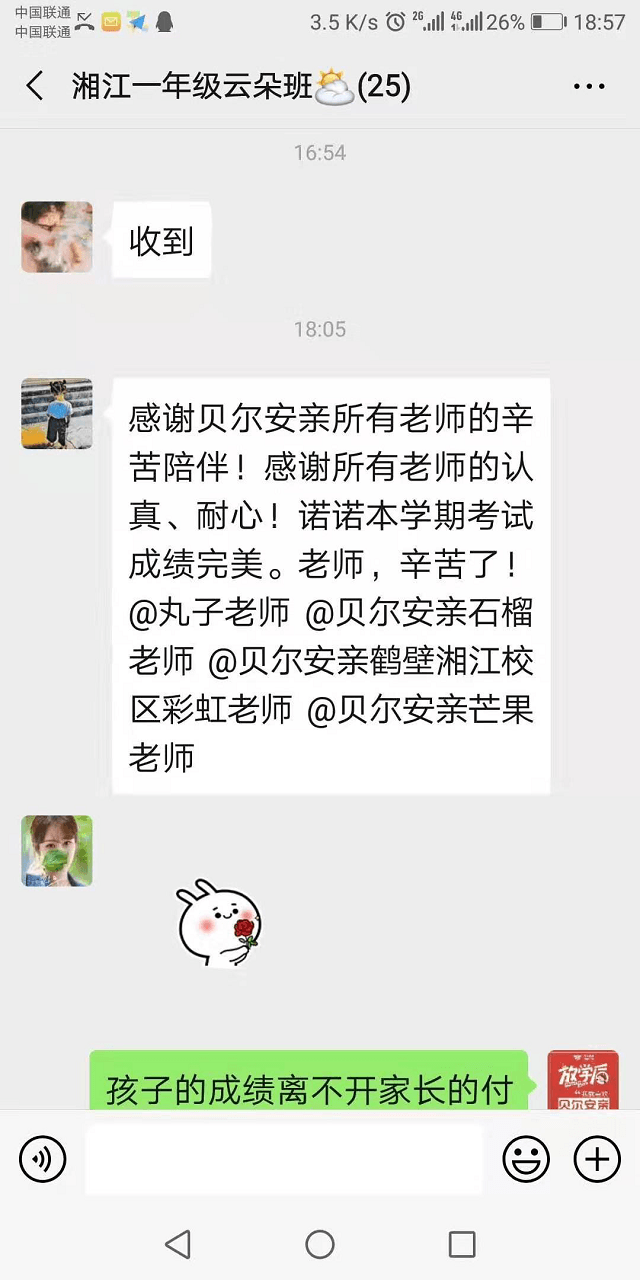Viewport: 640px width, 1280px height.
Task: Open the emoji sticker picker
Action: (x=526, y=1160)
